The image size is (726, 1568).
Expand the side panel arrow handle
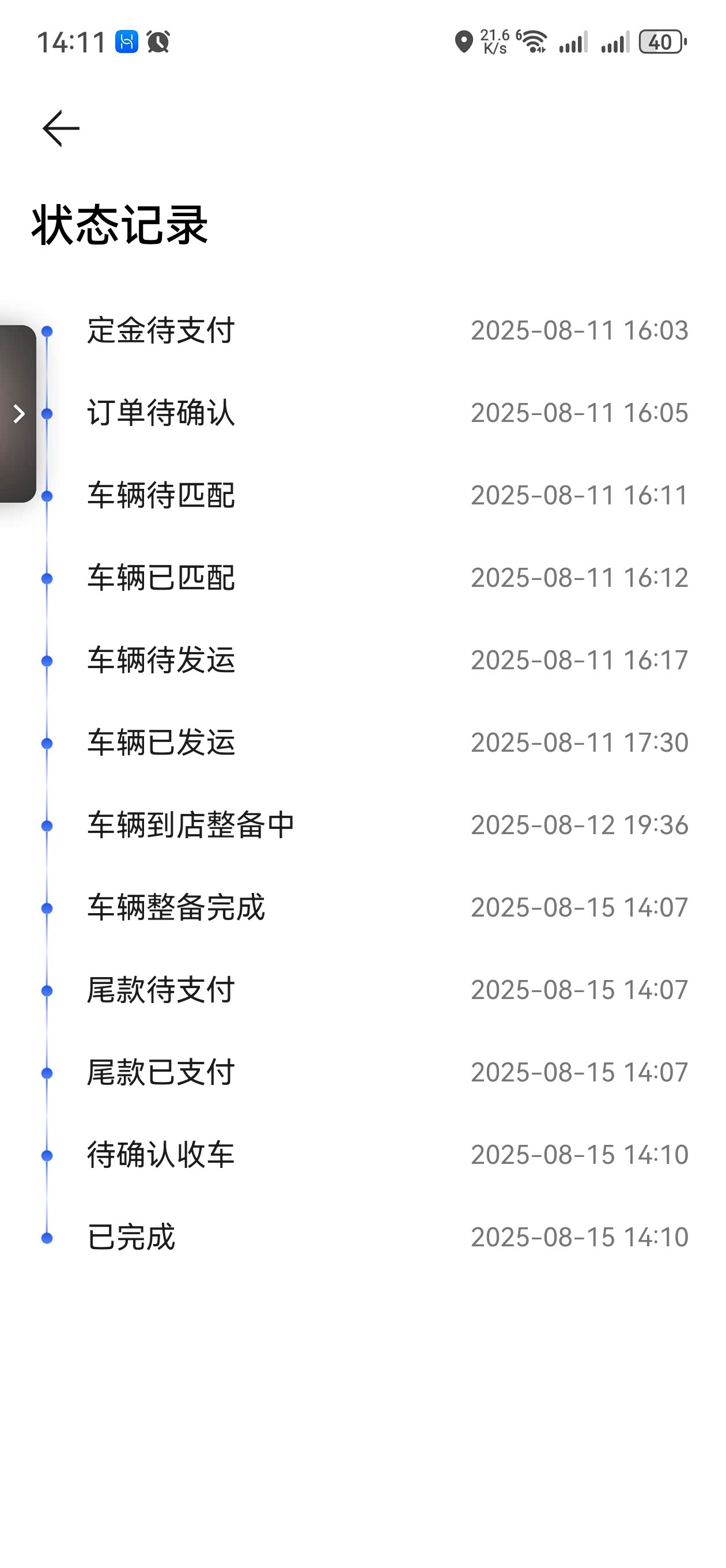pos(18,414)
